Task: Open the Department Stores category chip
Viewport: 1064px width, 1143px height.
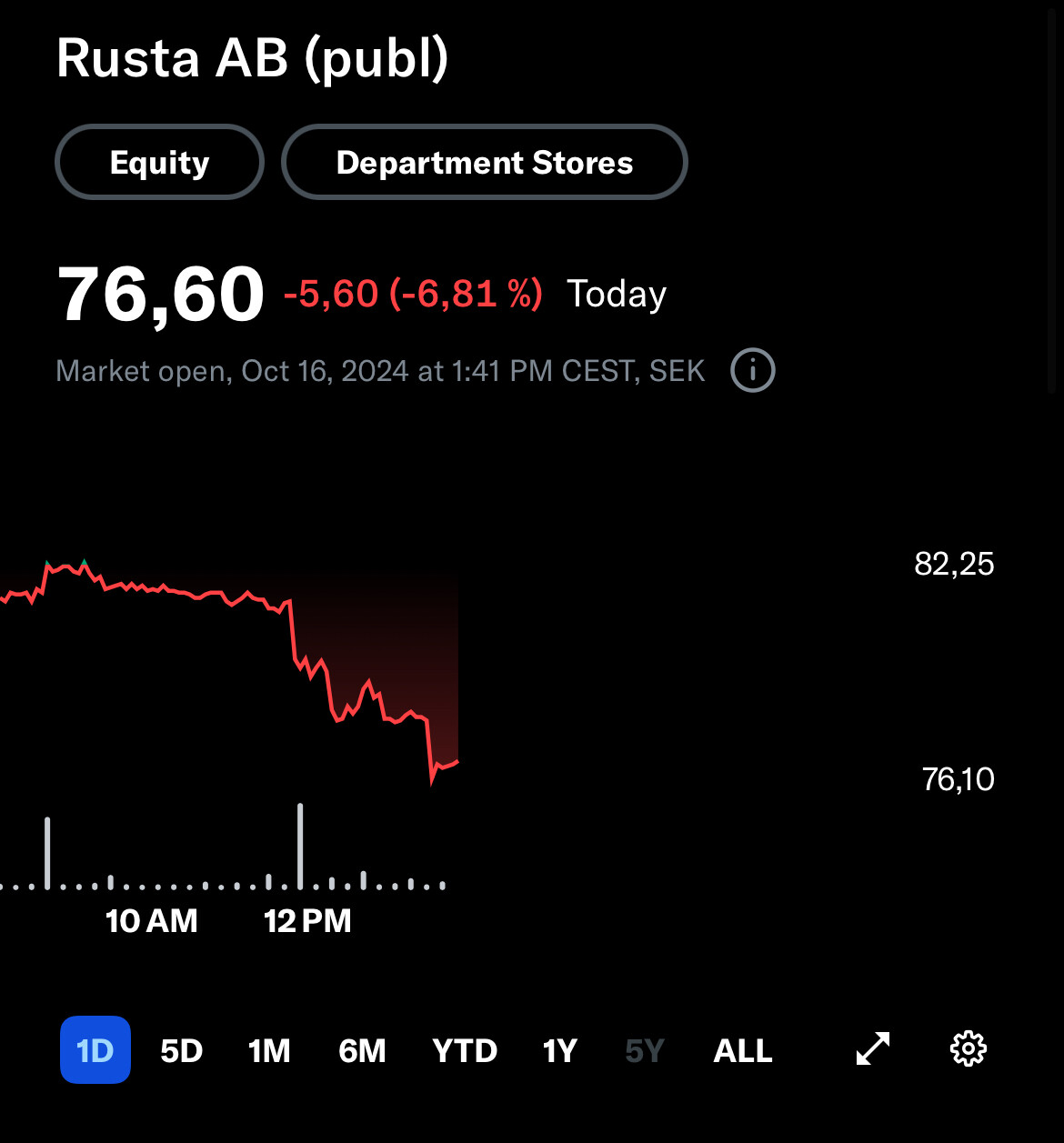Action: pyautogui.click(x=484, y=163)
